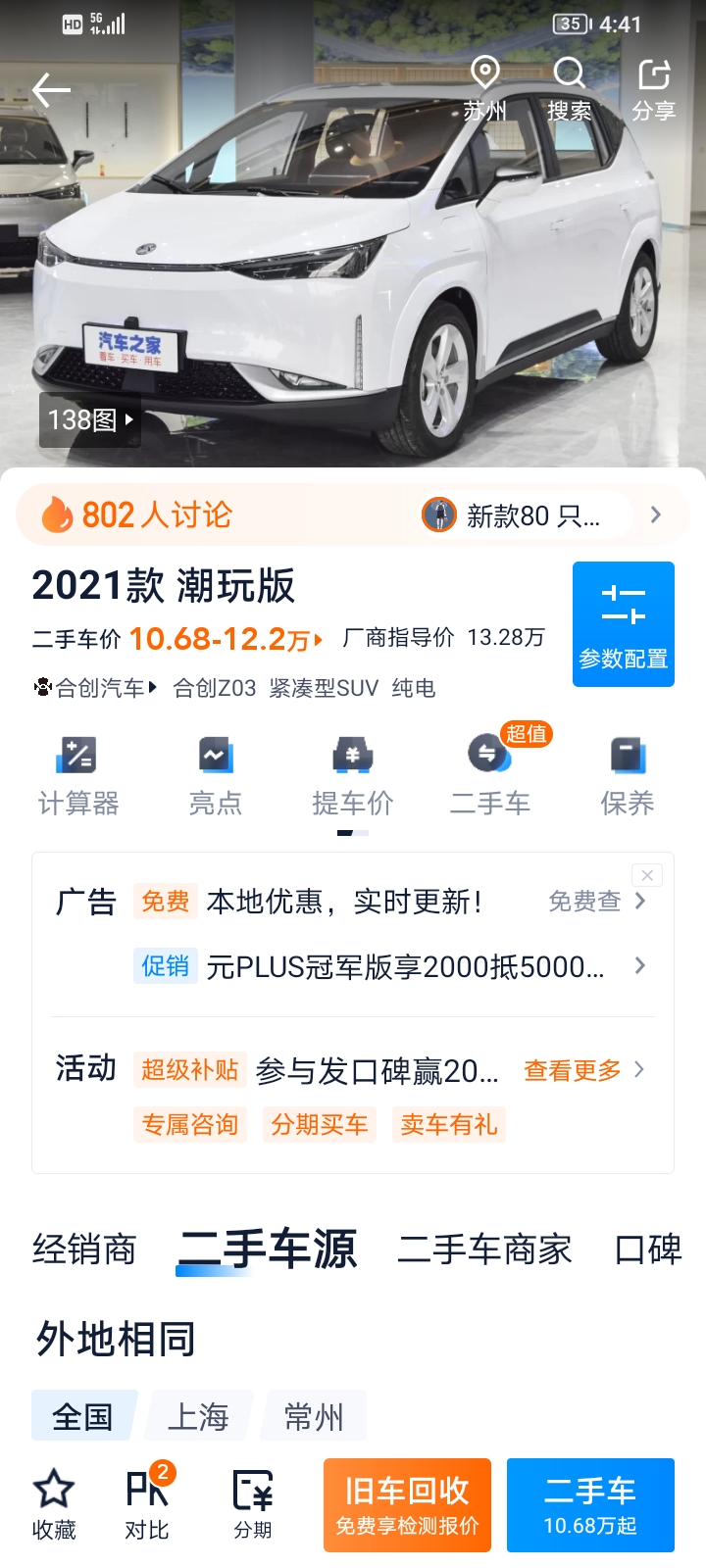Open the 保养 maintenance shortcut
The image size is (706, 1568).
click(x=628, y=776)
